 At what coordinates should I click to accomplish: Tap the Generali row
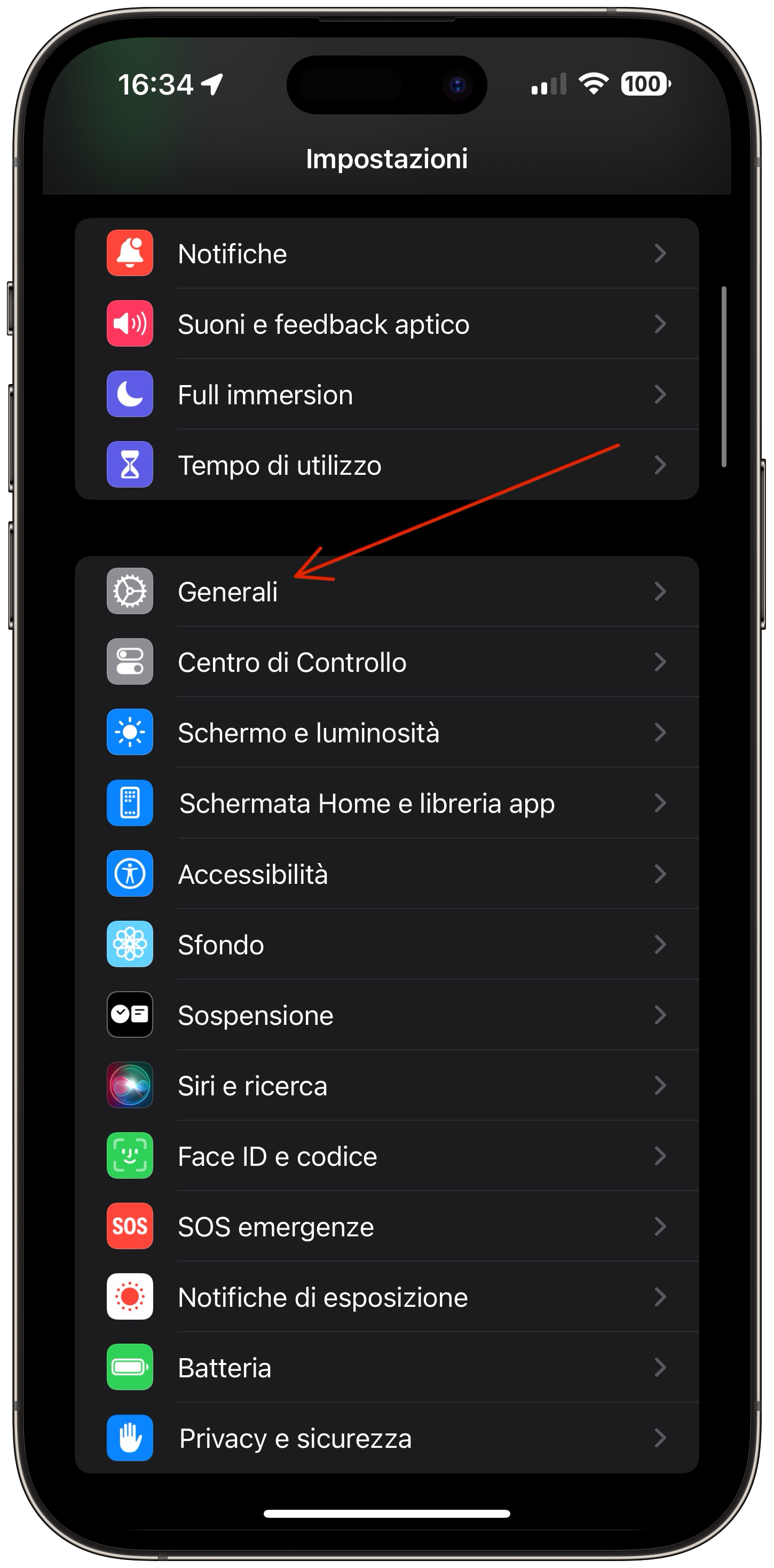click(x=386, y=592)
